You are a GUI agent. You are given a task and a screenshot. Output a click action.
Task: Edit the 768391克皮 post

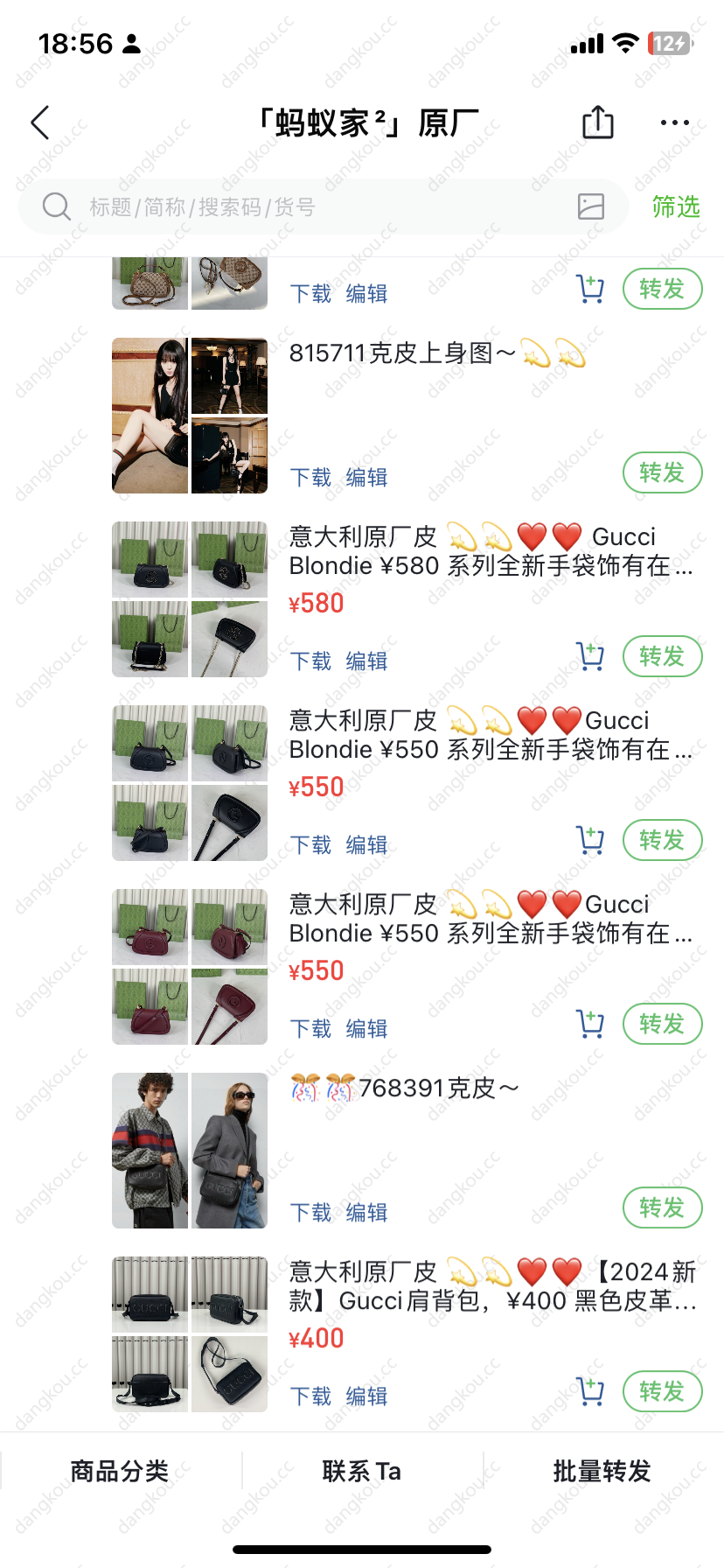pos(366,1212)
